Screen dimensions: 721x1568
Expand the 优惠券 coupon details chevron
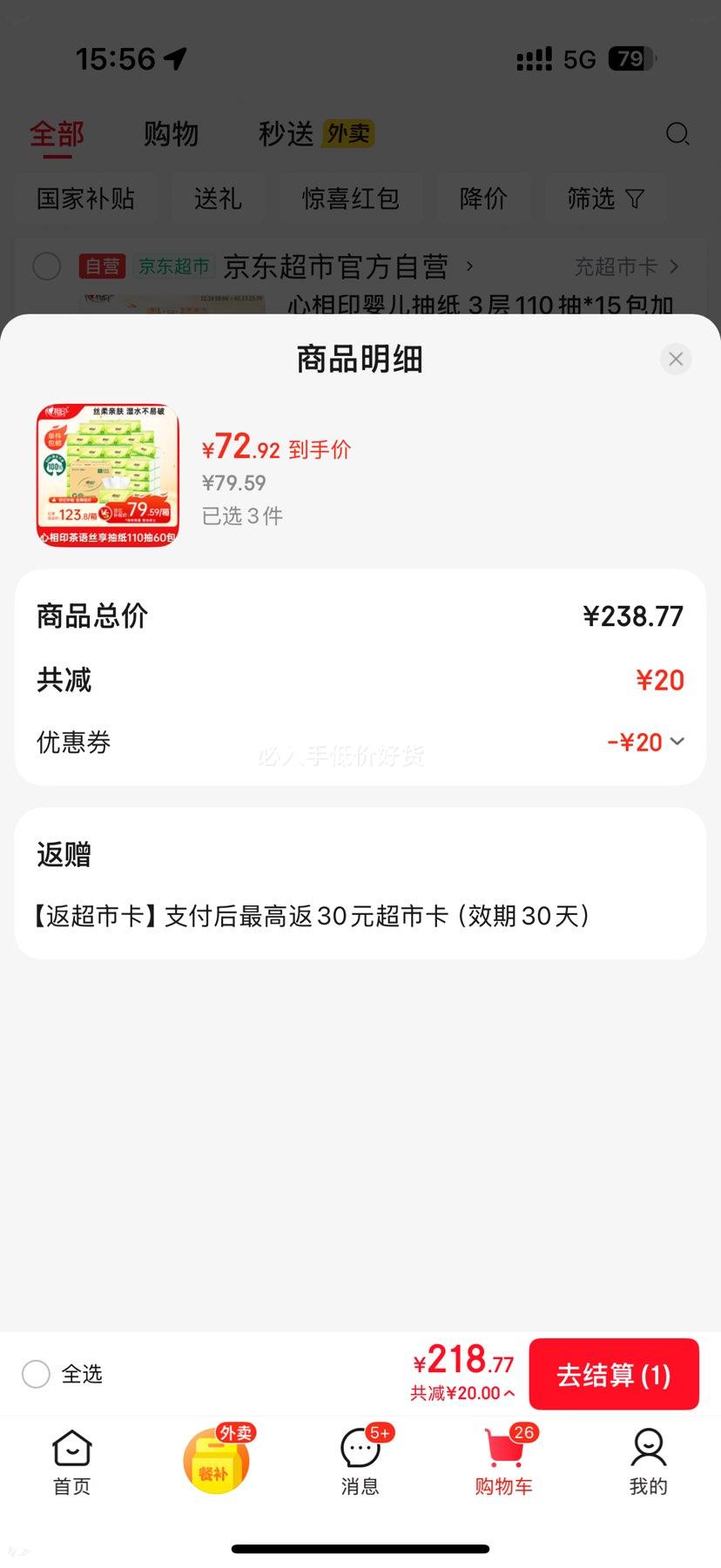click(677, 742)
